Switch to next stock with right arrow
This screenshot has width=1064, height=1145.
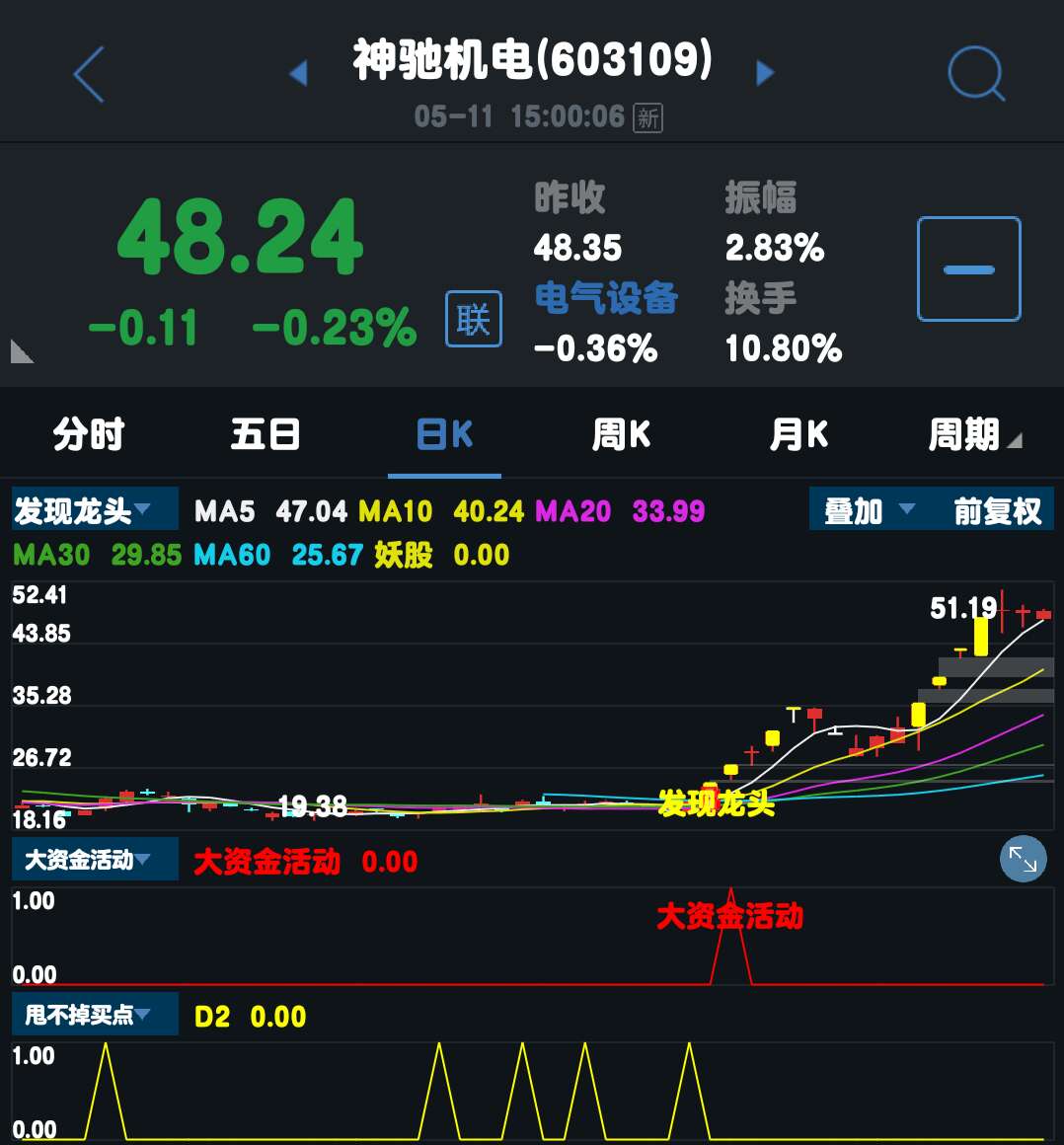tap(765, 72)
